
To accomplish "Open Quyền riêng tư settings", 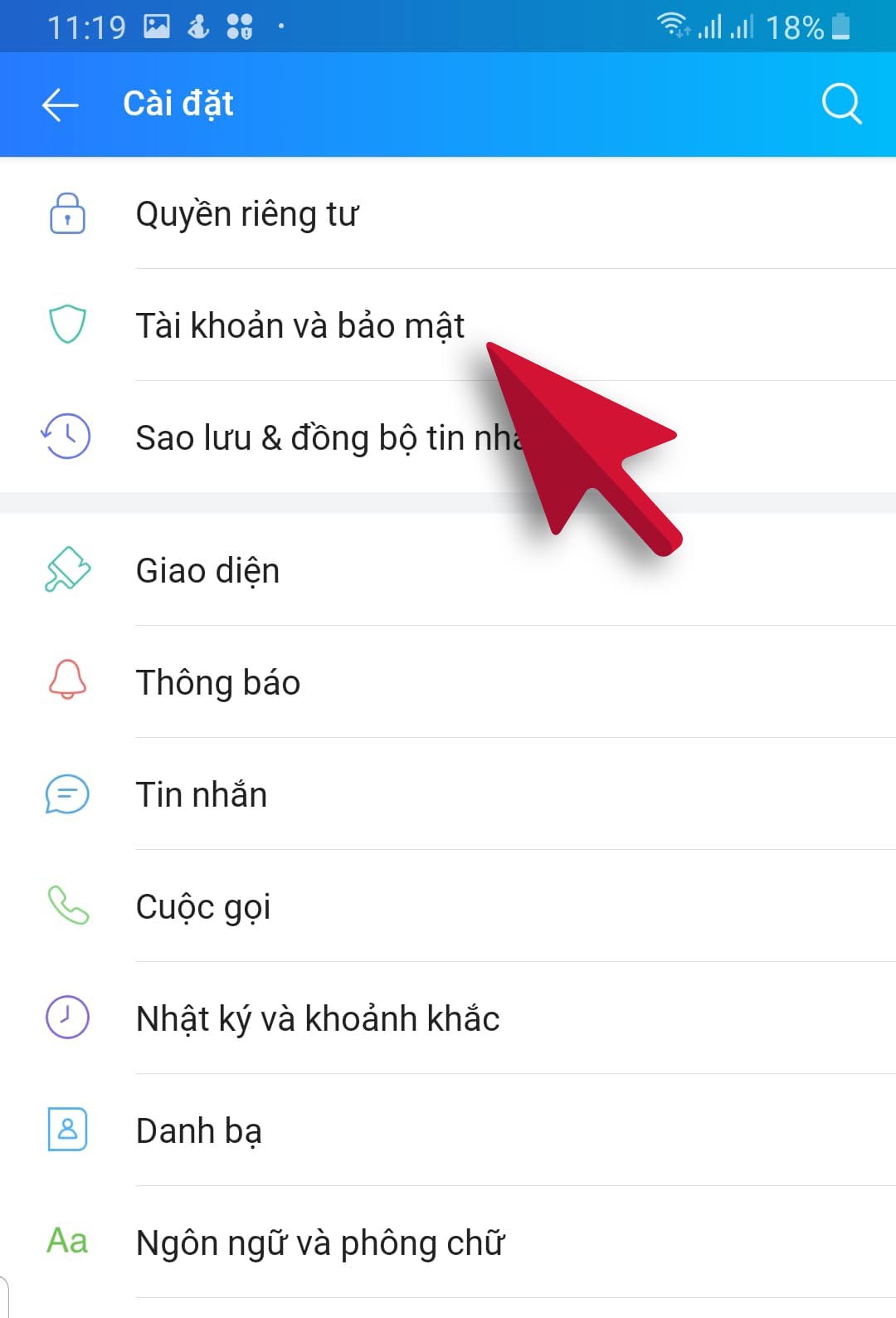I will click(247, 214).
